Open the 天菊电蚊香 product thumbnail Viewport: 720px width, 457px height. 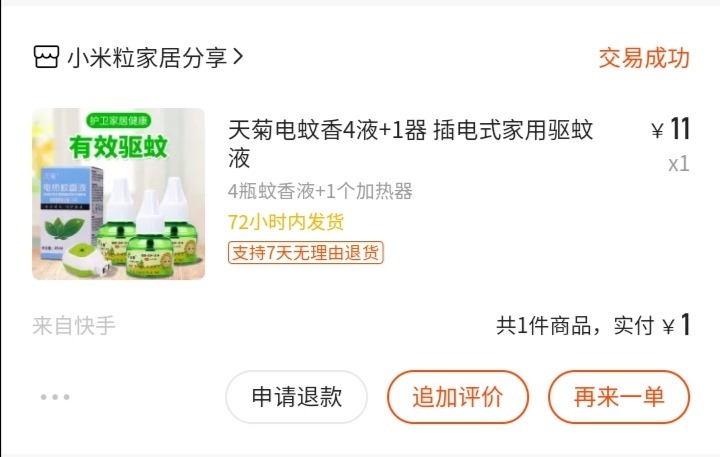click(x=118, y=194)
